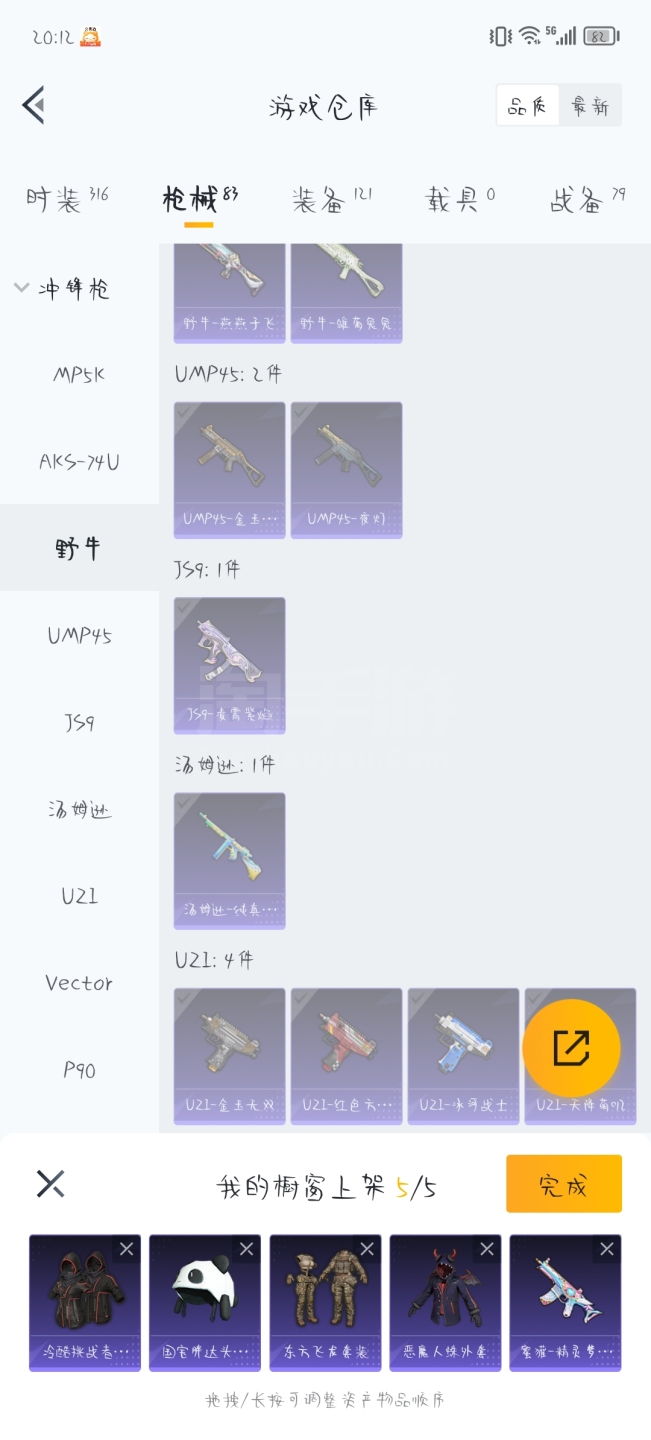Jump to Vector weapons

coord(79,983)
